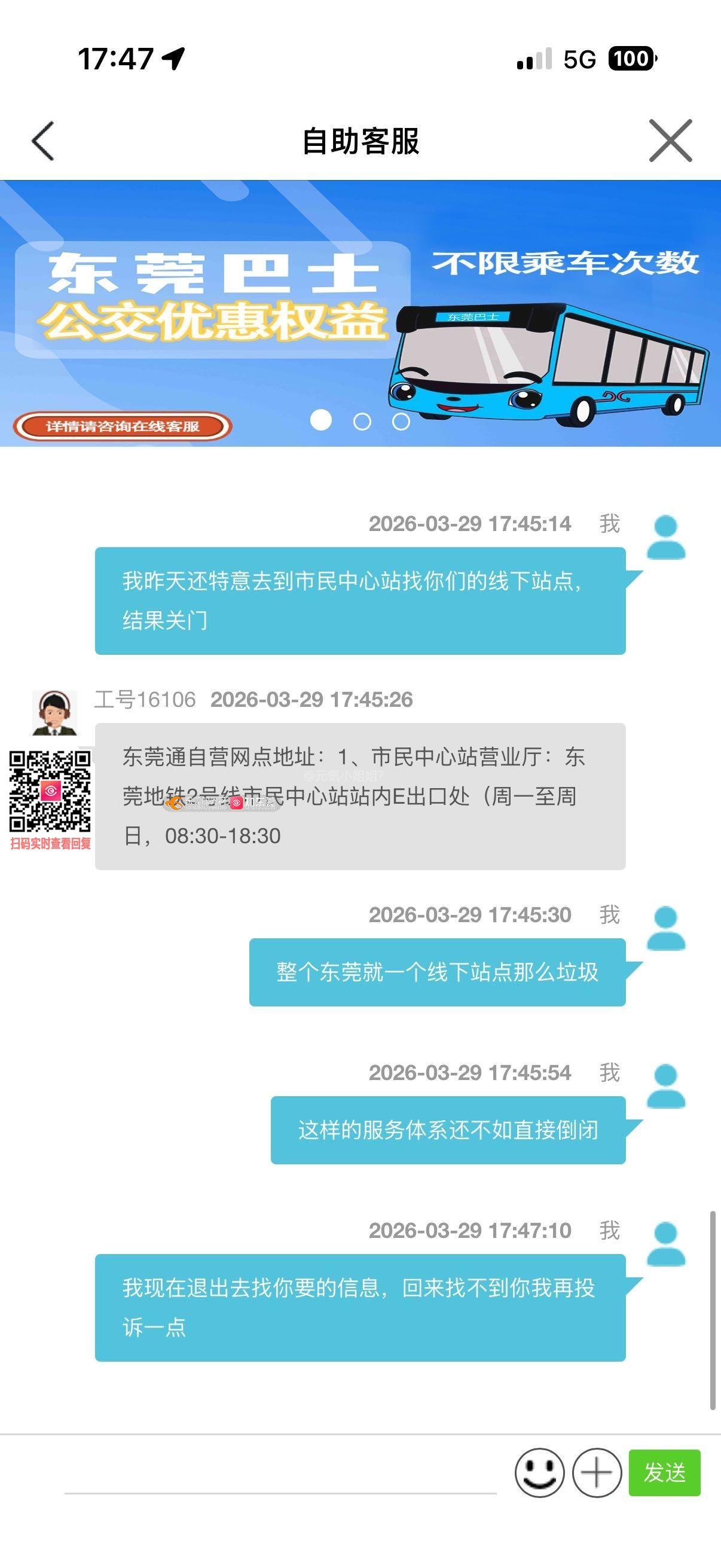721x1568 pixels.
Task: Open the plus attachment menu
Action: pos(596,1472)
